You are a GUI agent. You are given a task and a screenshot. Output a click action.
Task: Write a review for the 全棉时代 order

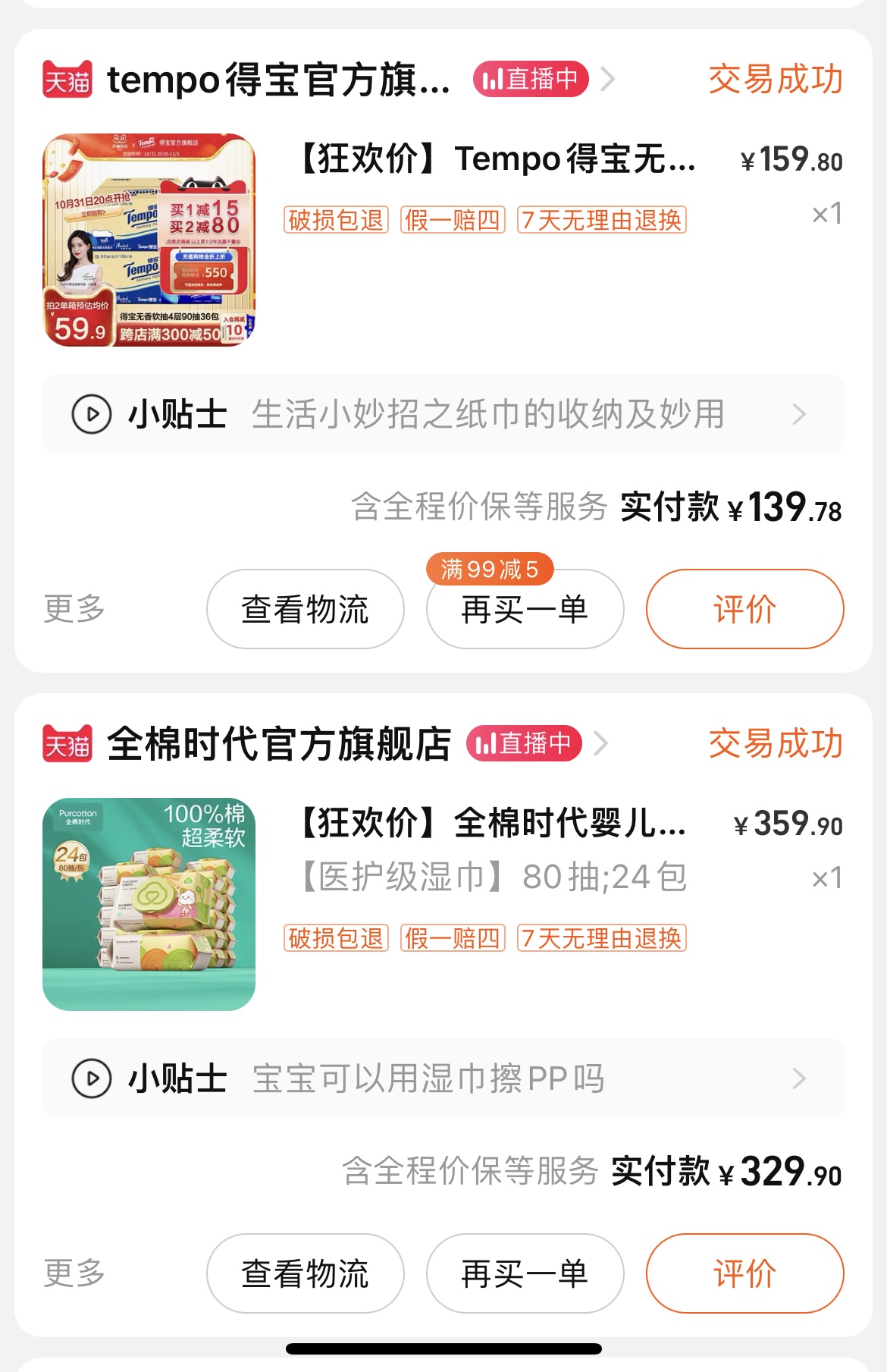744,1273
